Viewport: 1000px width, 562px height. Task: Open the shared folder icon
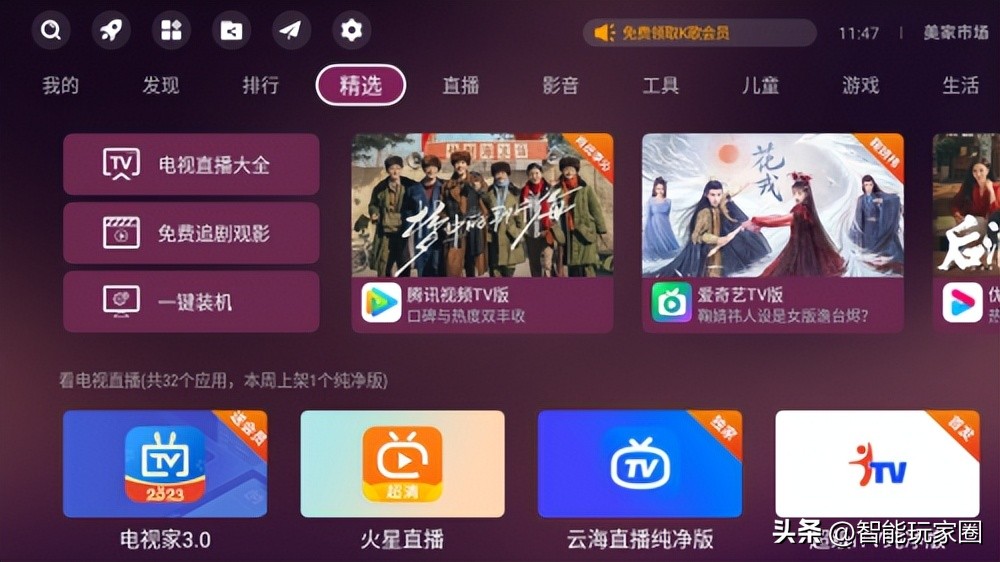pos(231,31)
